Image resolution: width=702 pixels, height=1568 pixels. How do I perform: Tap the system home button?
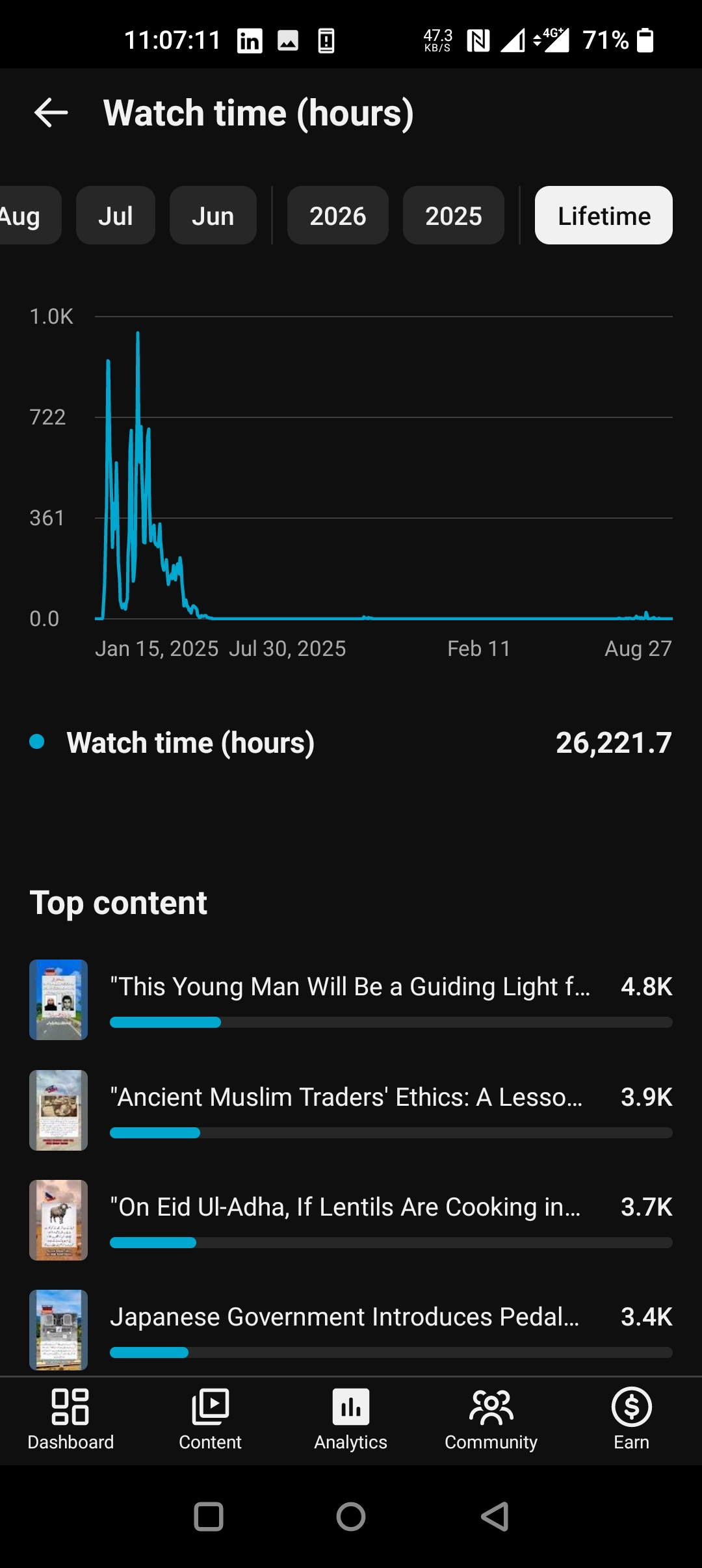click(351, 1517)
